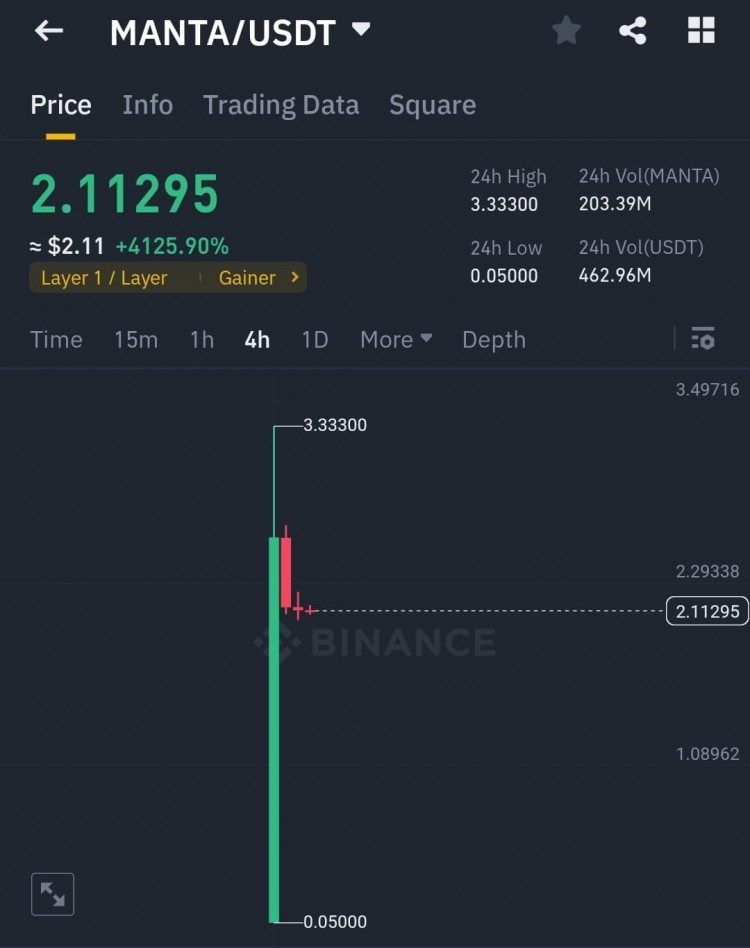Tap the Binance watermark logo
Image resolution: width=750 pixels, height=948 pixels.
tap(375, 644)
